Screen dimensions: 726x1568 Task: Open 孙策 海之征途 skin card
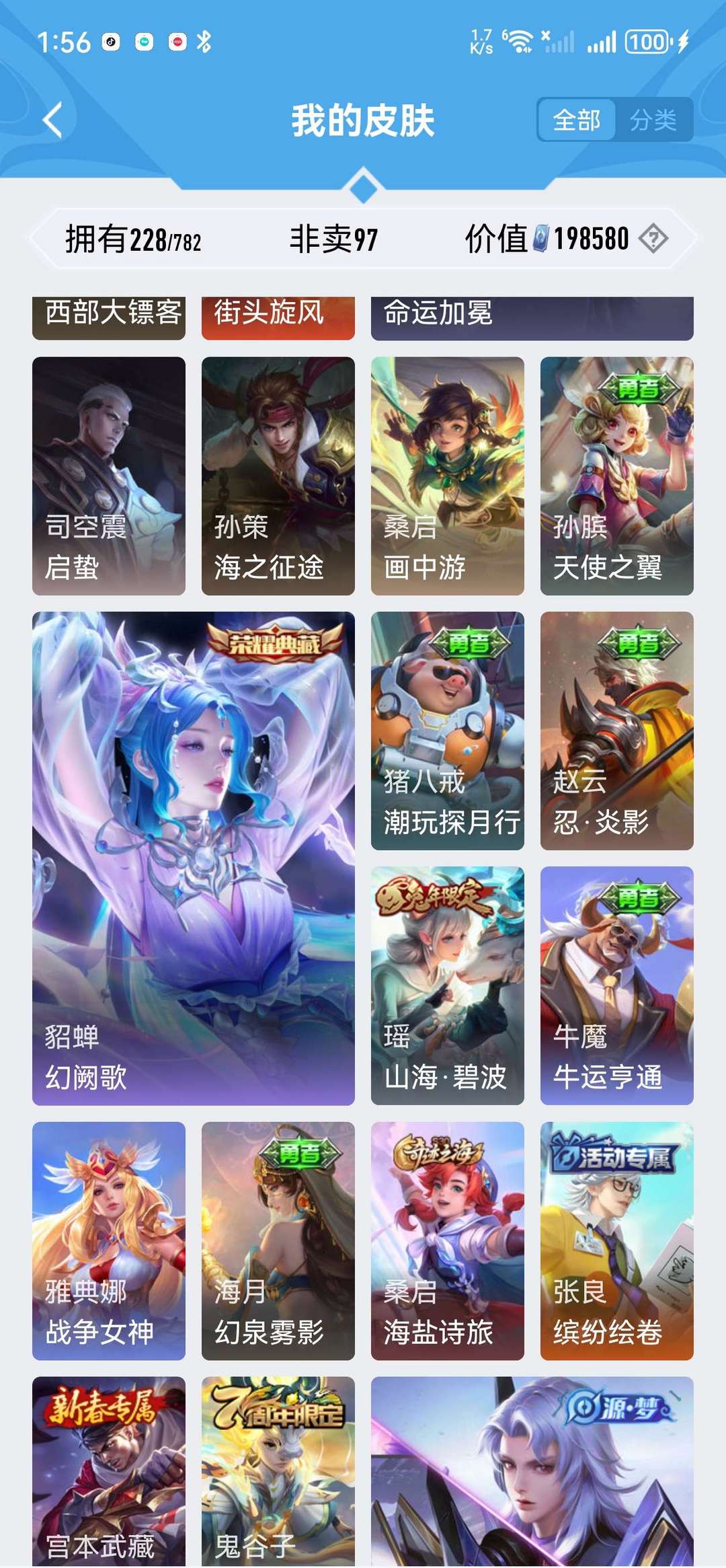click(x=278, y=476)
